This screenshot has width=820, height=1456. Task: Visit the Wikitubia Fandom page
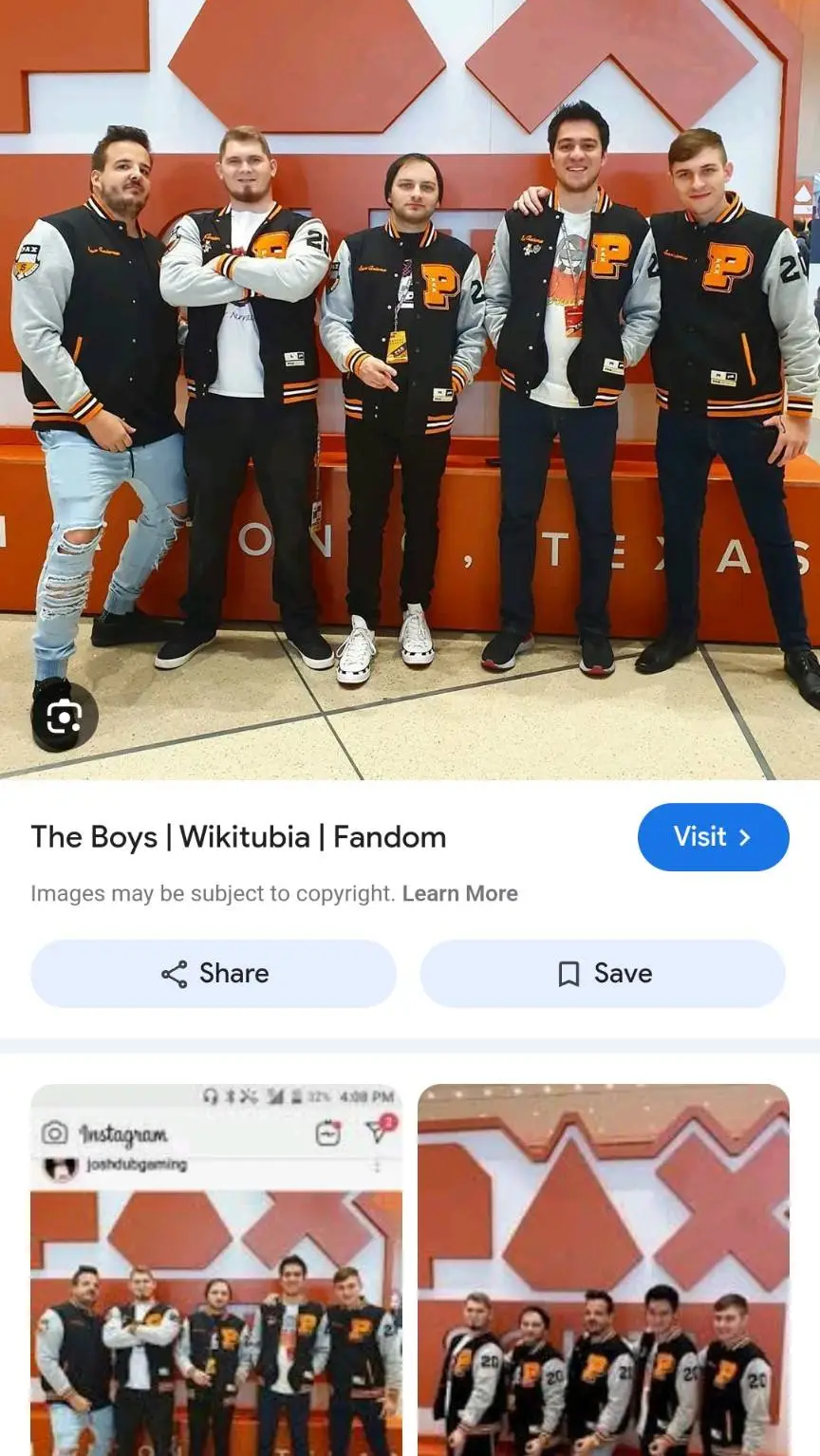point(713,836)
